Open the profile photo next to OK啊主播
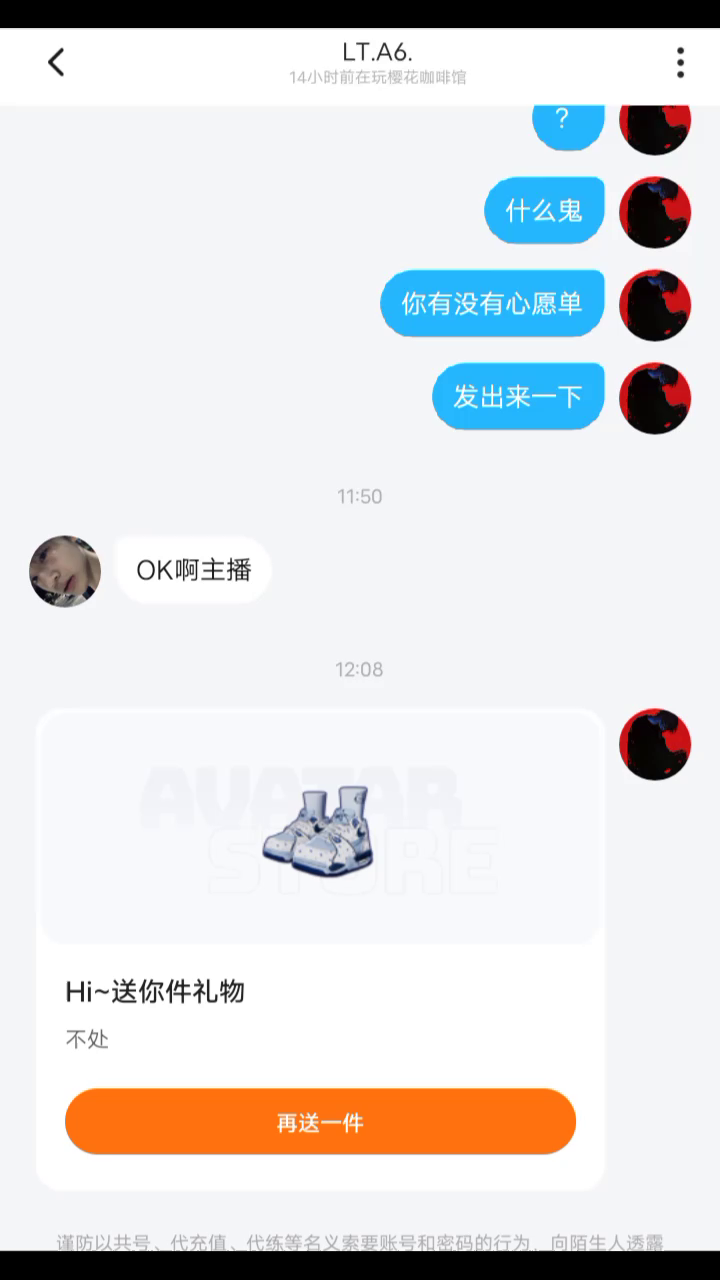The image size is (720, 1280). [x=65, y=571]
